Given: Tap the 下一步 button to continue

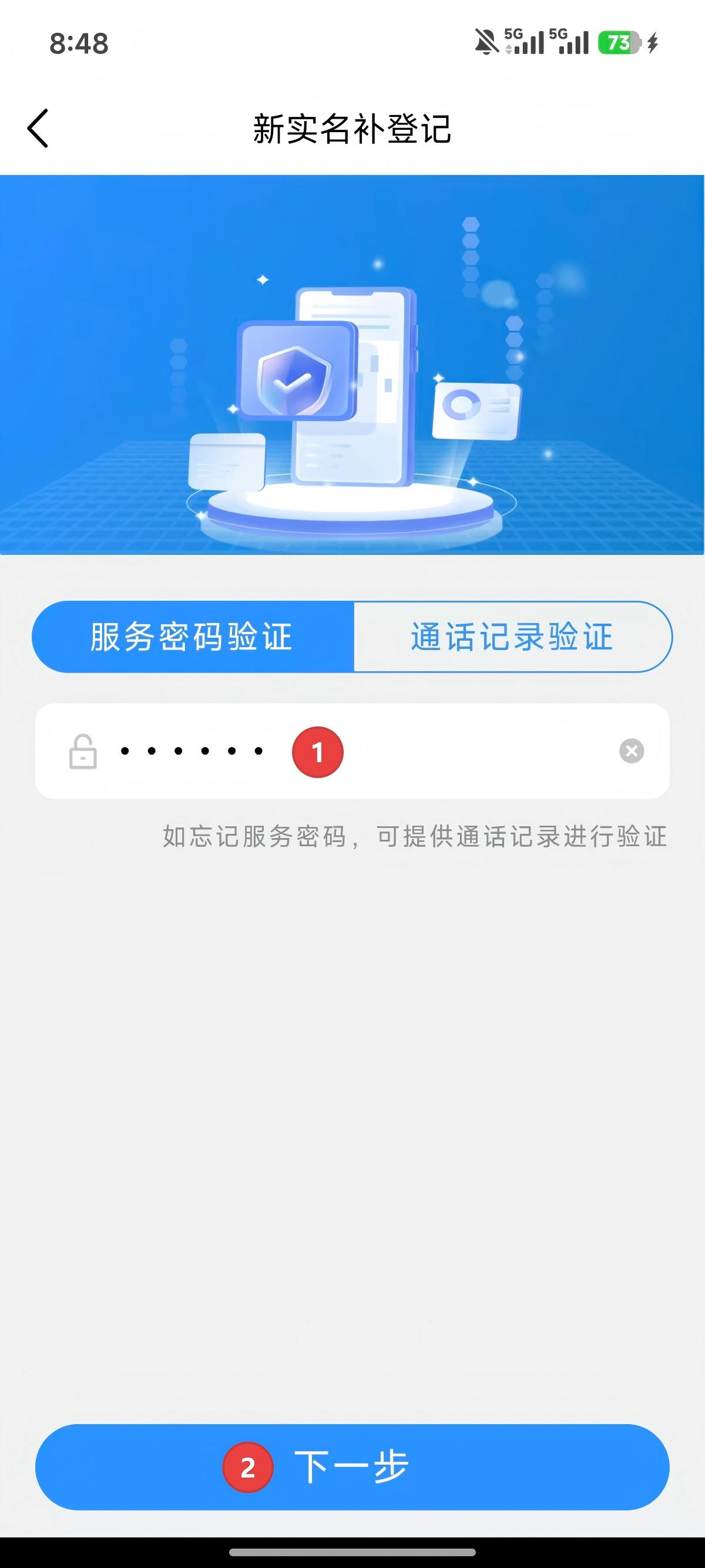Looking at the screenshot, I should point(352,1467).
